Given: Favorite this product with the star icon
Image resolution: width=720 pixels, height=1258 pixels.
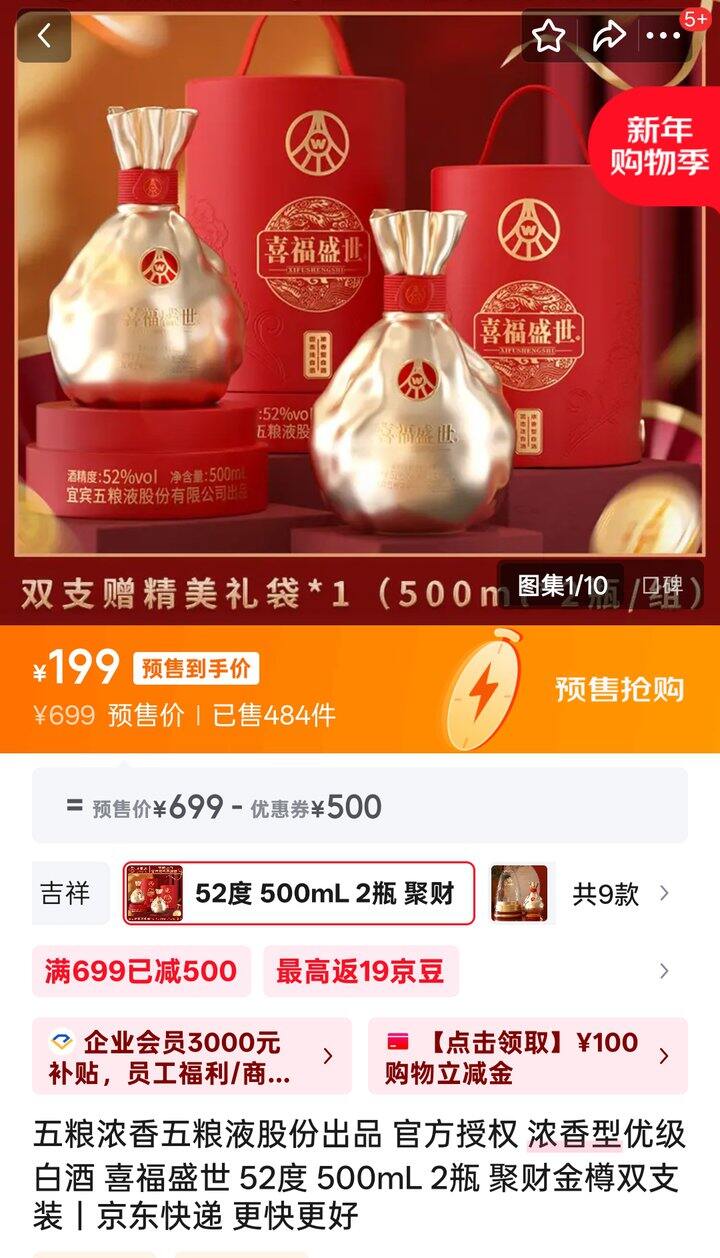Looking at the screenshot, I should [548, 36].
